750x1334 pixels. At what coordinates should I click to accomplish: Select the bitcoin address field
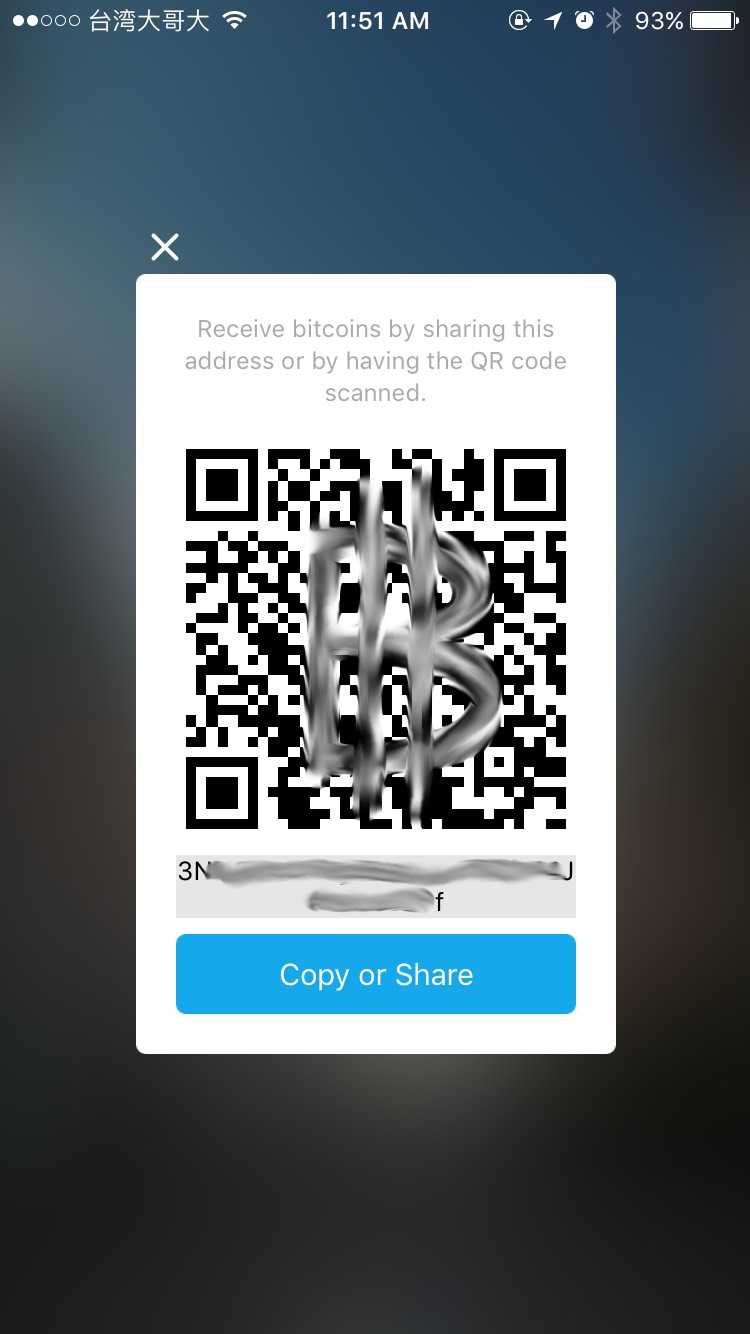pyautogui.click(x=376, y=886)
